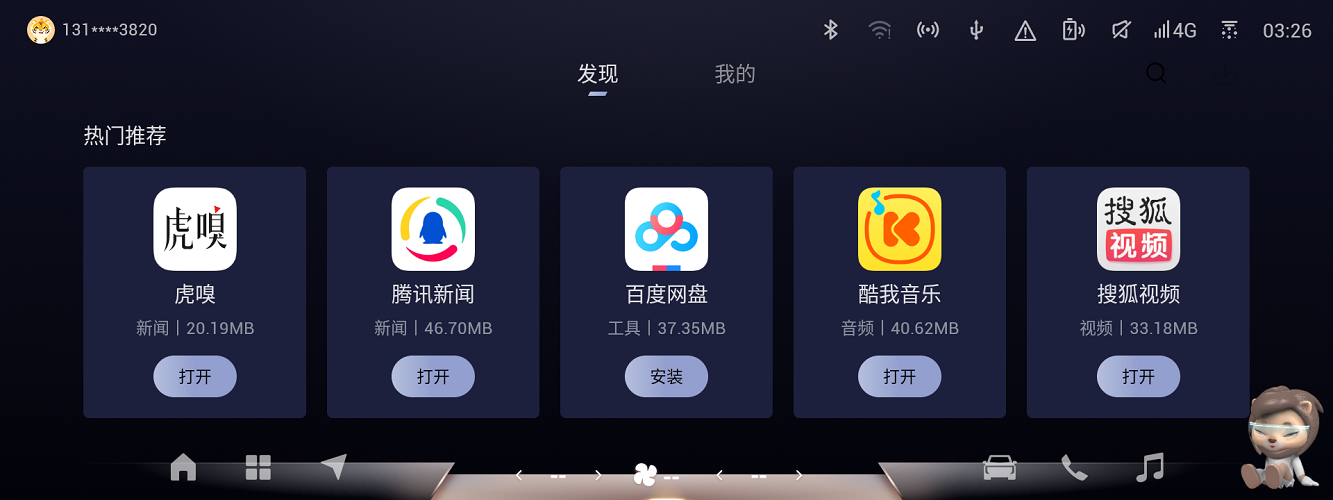Select the 发现 tab
This screenshot has width=1333, height=500.
598,74
